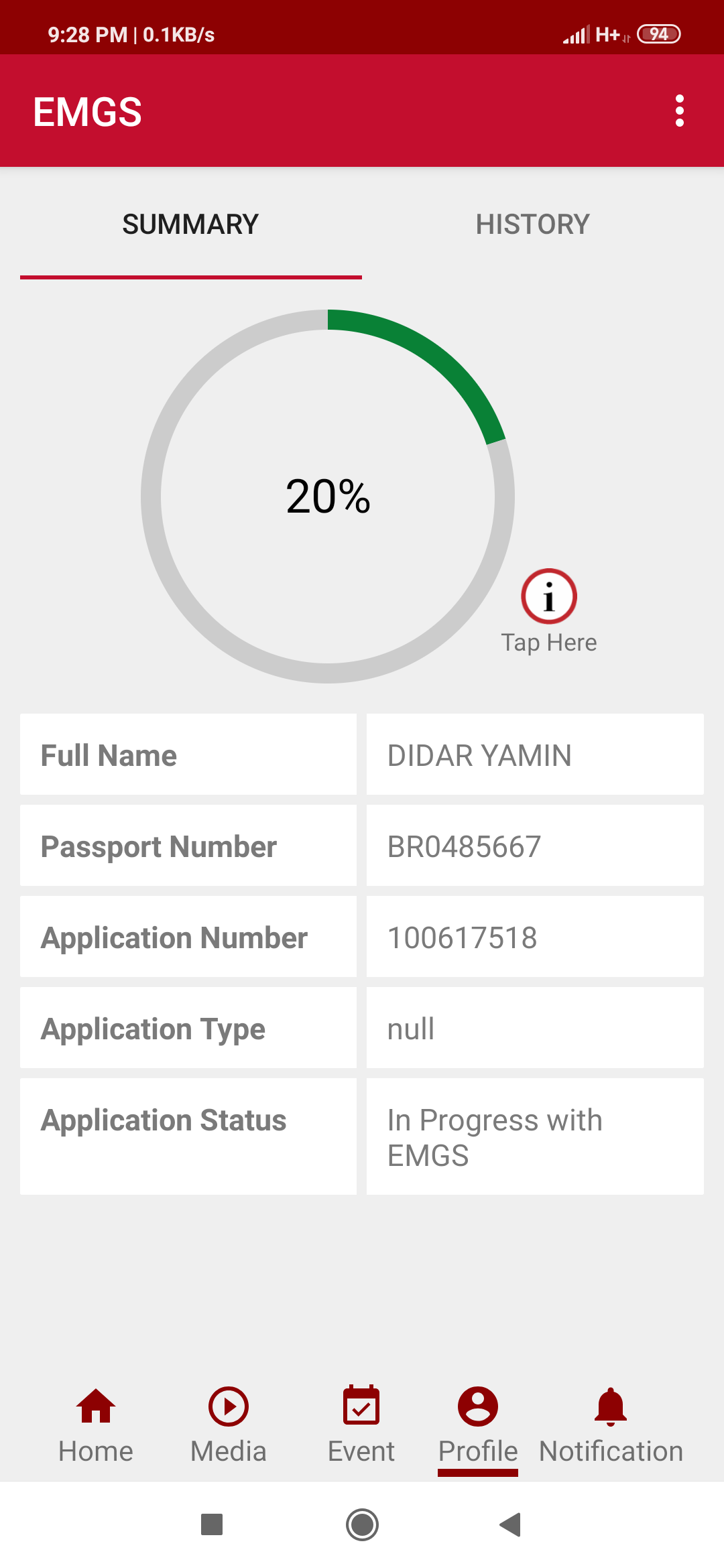
Task: Open the overflow menu
Action: coord(679,111)
